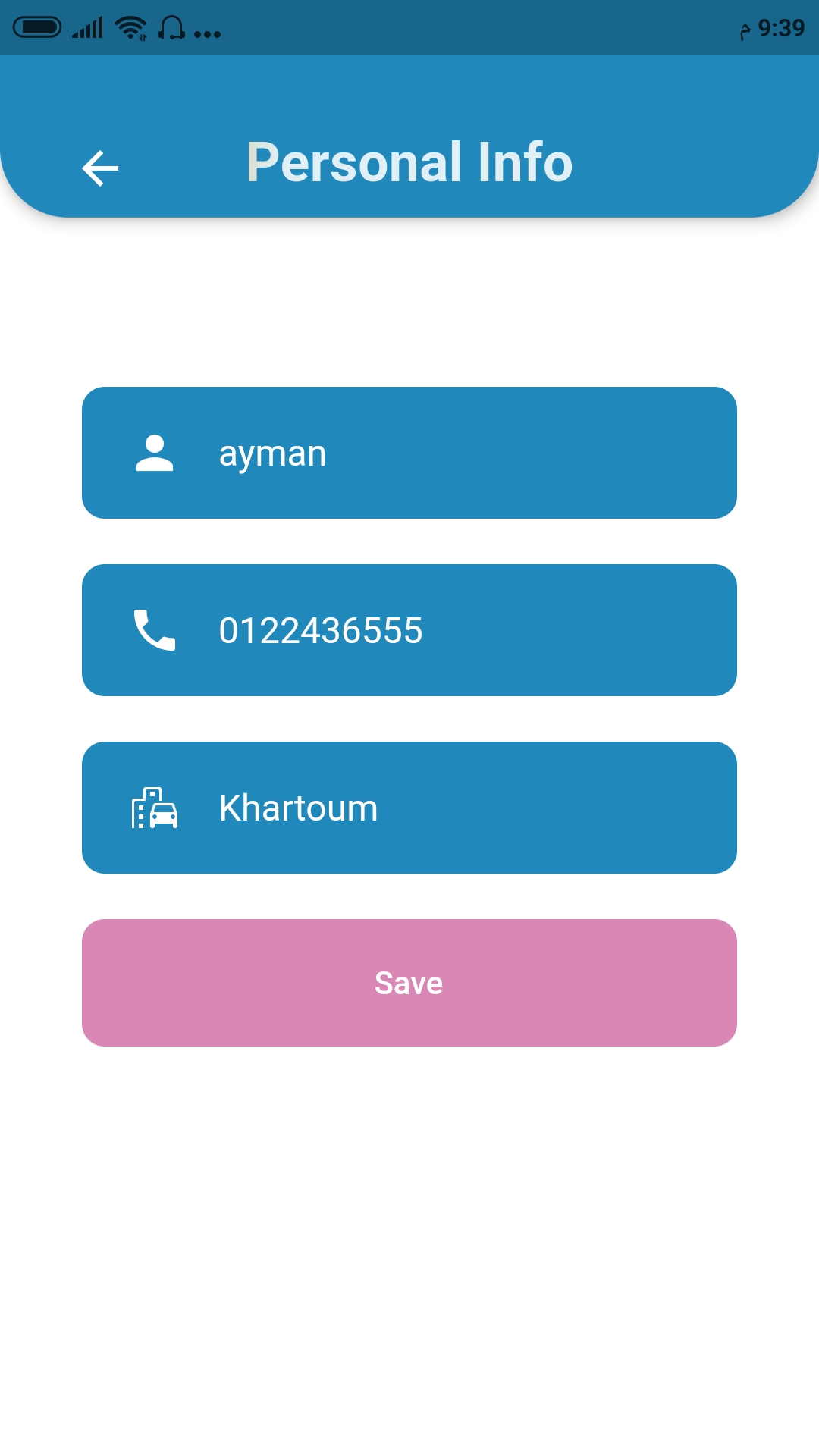Go back using the arrow icon
Image resolution: width=819 pixels, height=1456 pixels.
[100, 168]
